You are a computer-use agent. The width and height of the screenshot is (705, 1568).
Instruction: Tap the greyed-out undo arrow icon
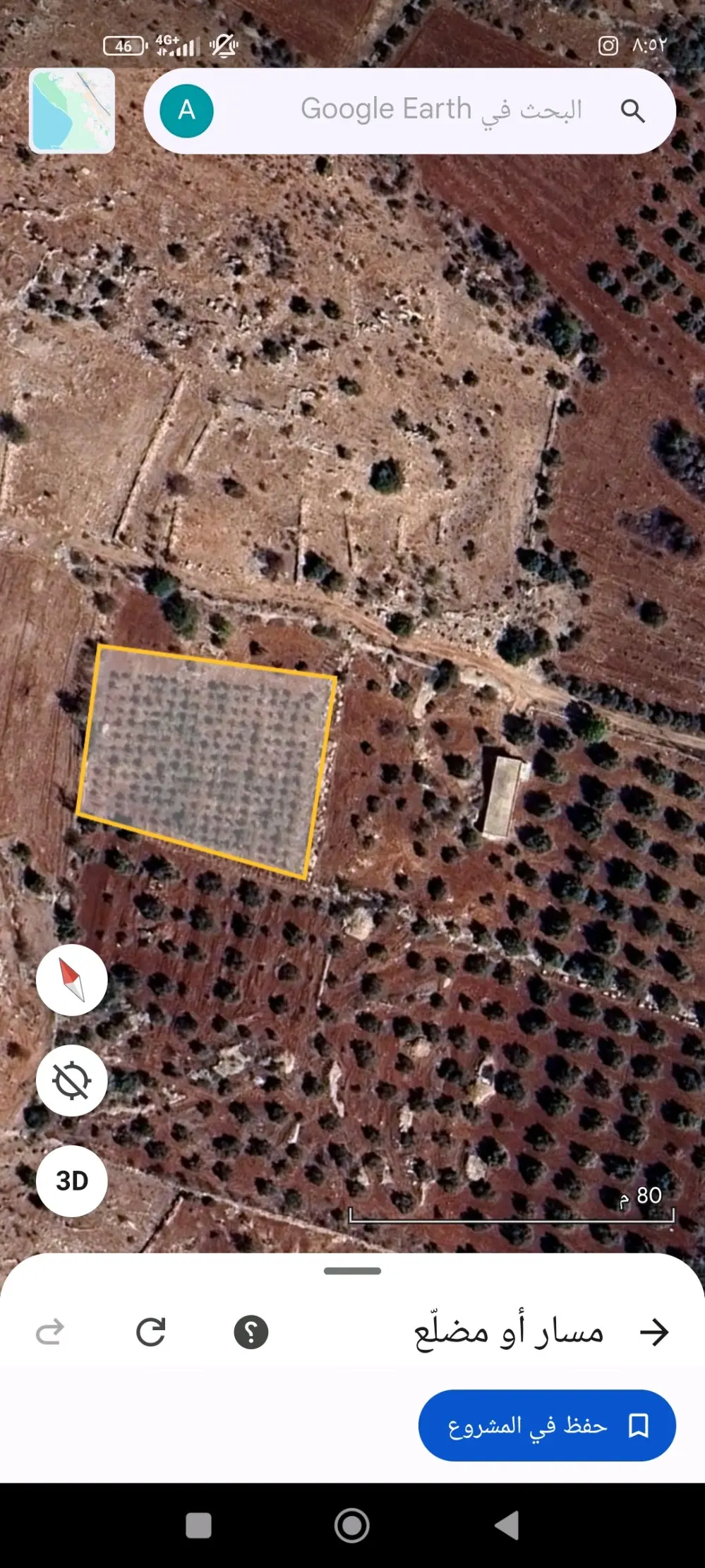click(50, 1332)
